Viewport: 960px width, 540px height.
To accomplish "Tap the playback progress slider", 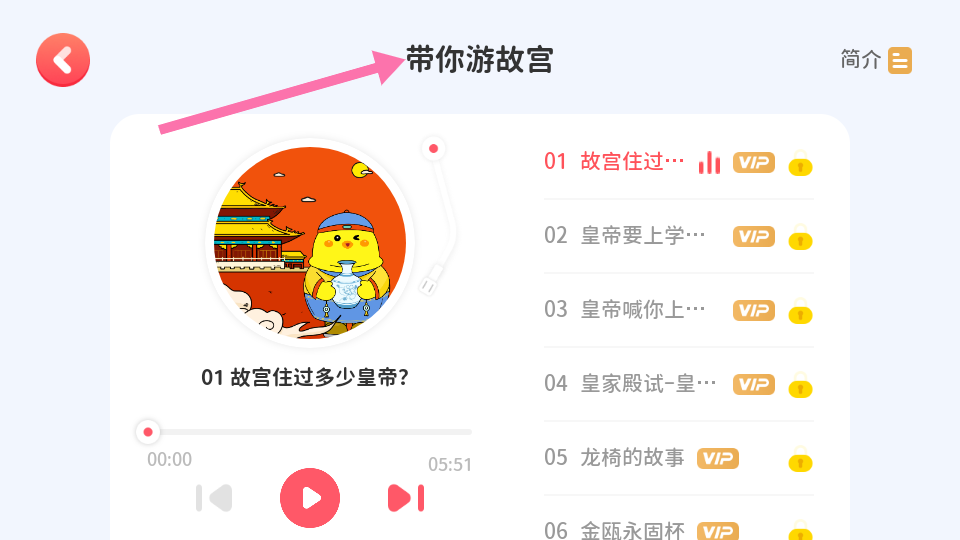I will (x=310, y=432).
